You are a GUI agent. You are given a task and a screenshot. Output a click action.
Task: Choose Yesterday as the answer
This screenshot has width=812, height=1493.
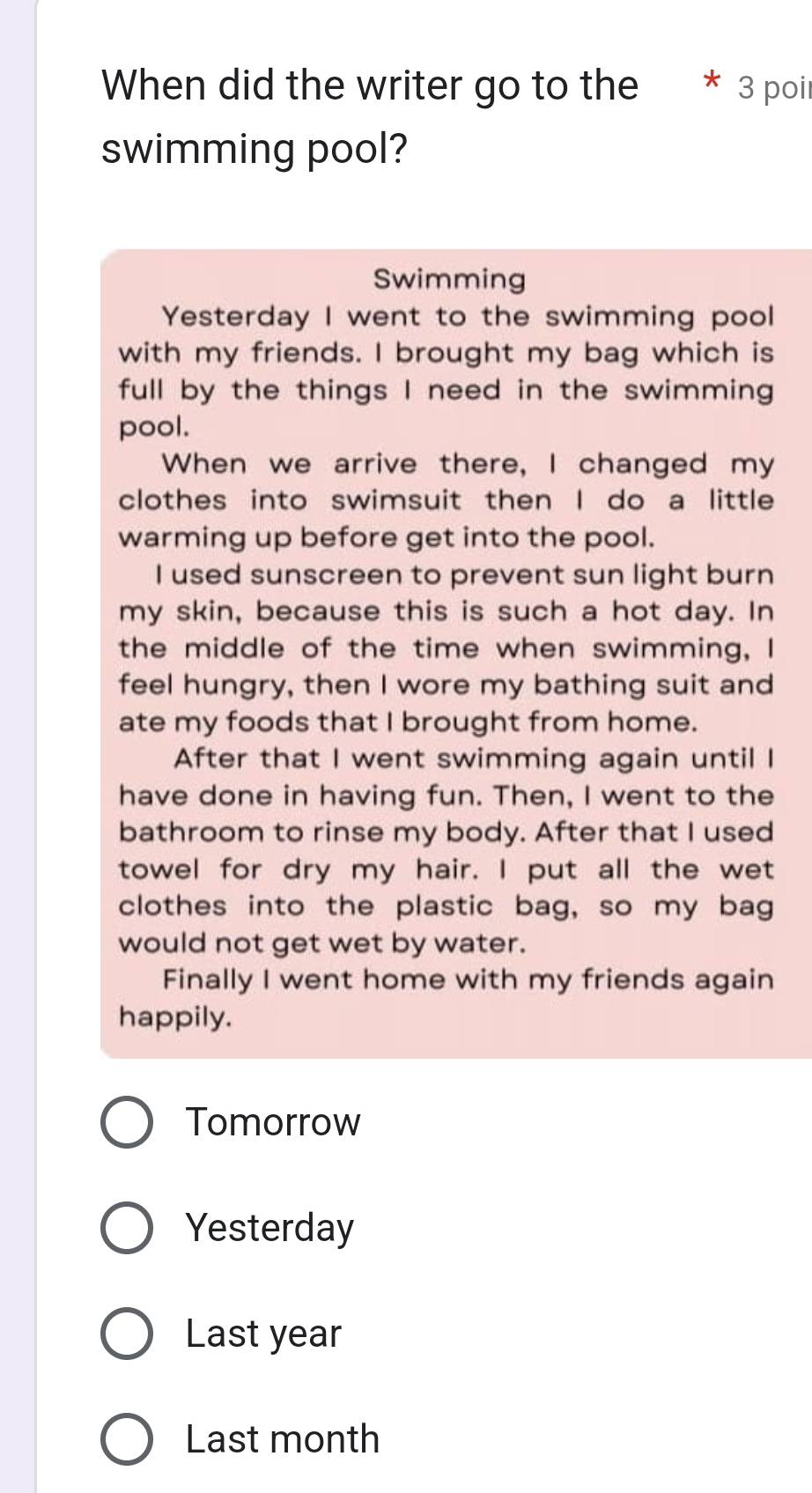pos(127,1228)
